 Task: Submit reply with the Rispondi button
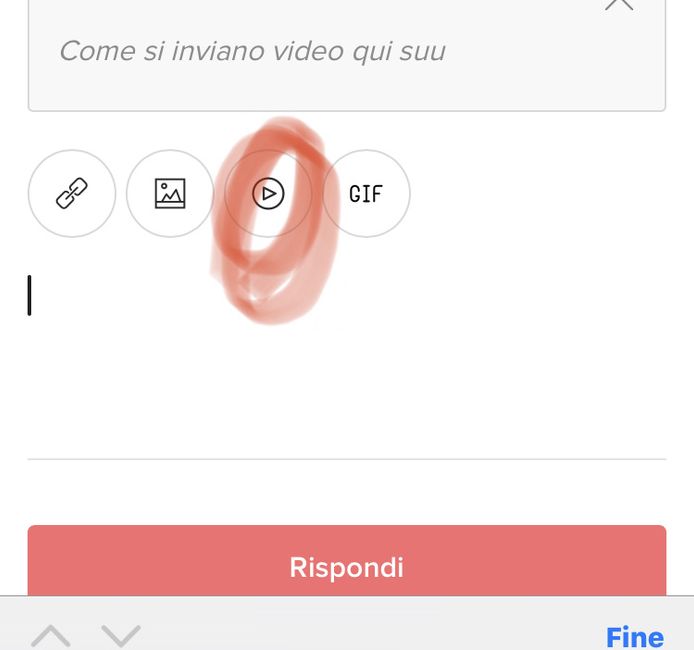coord(346,566)
